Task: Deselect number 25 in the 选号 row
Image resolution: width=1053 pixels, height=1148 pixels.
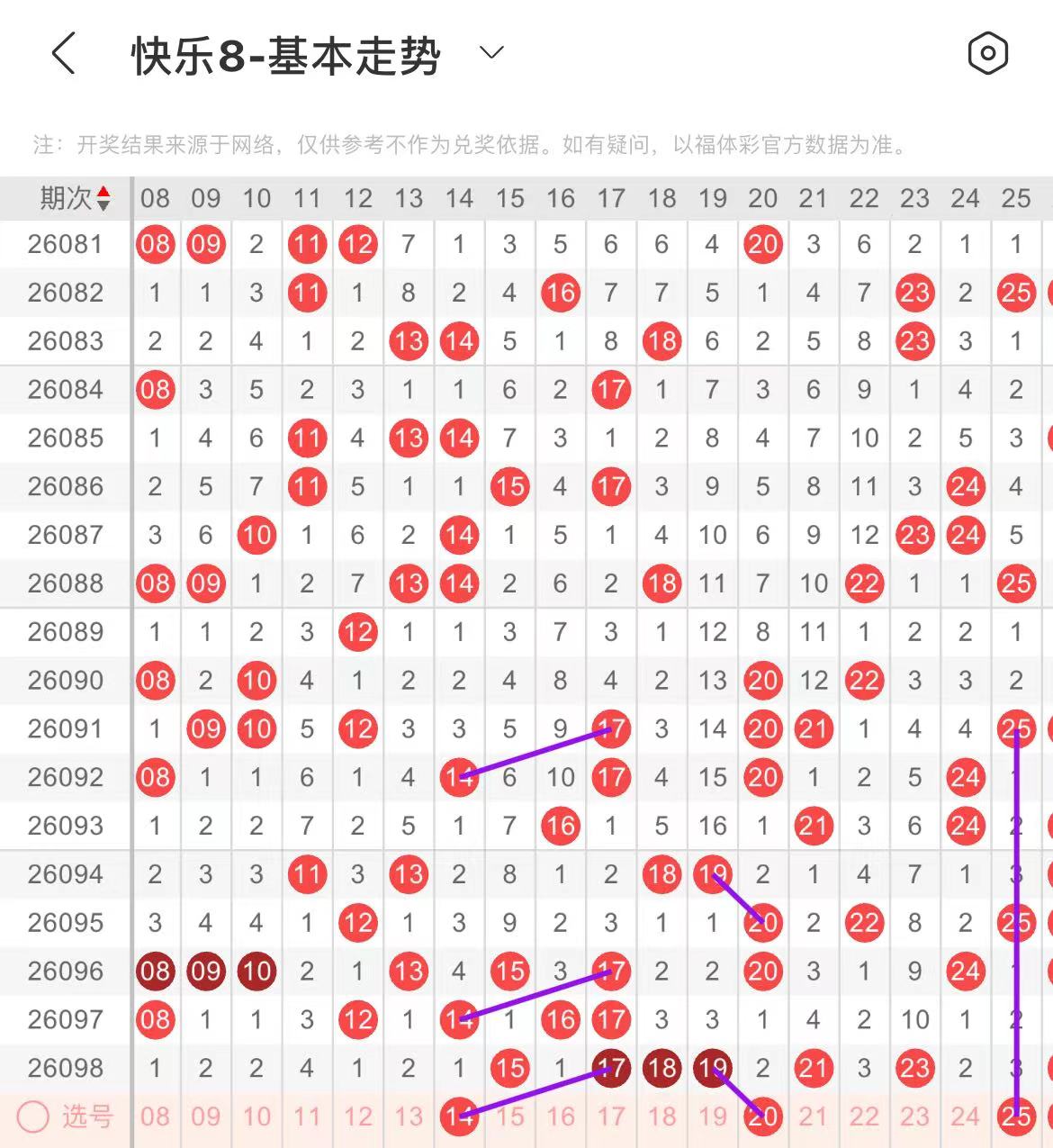Action: coord(1016,1117)
